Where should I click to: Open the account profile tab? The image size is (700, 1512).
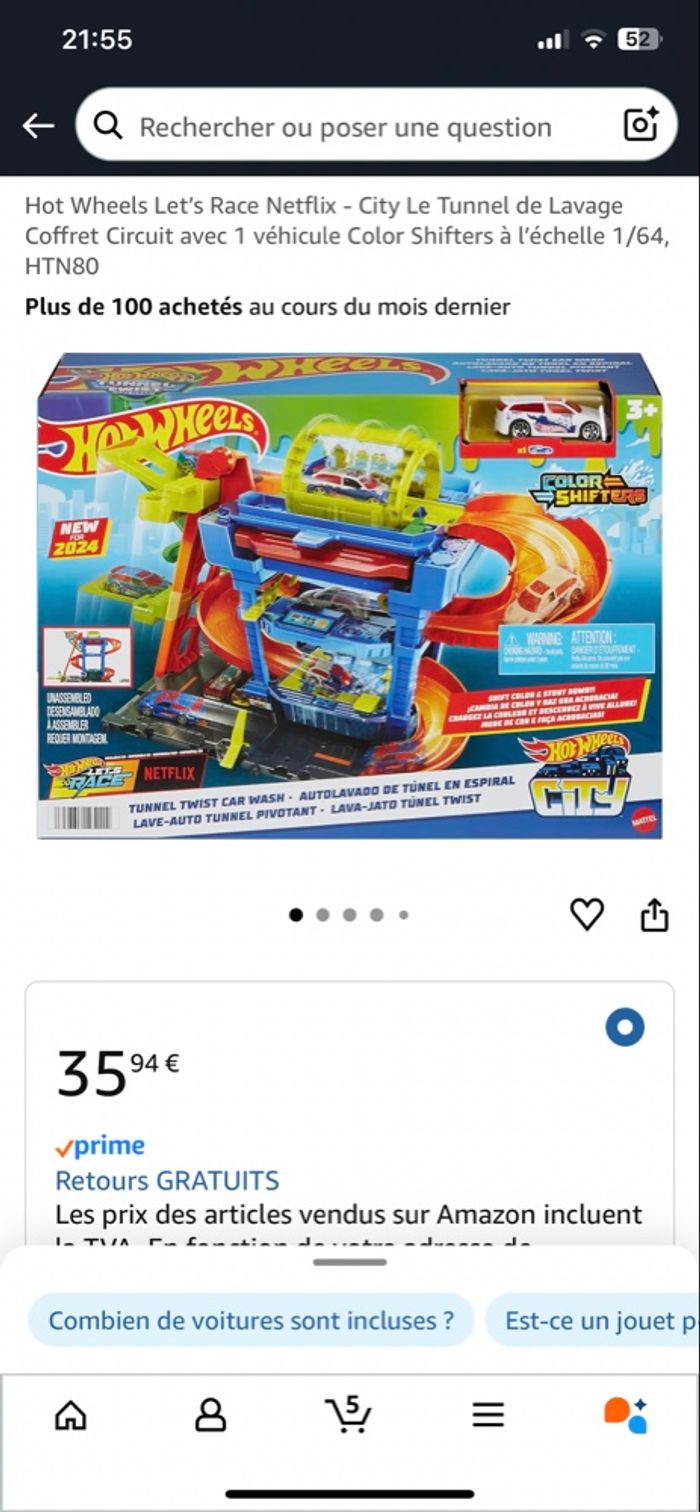[x=210, y=1414]
